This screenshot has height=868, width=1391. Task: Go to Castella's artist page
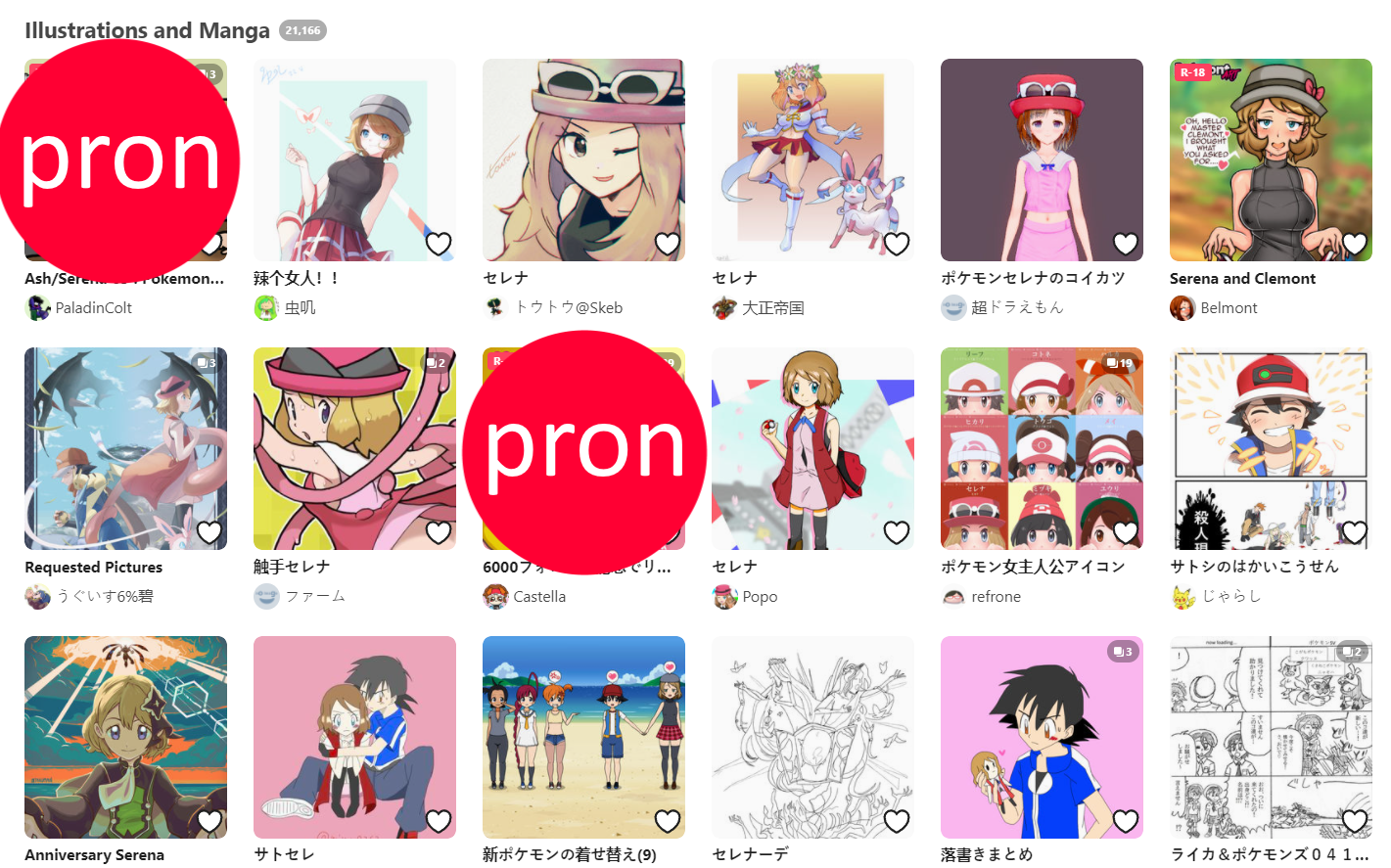pos(539,597)
